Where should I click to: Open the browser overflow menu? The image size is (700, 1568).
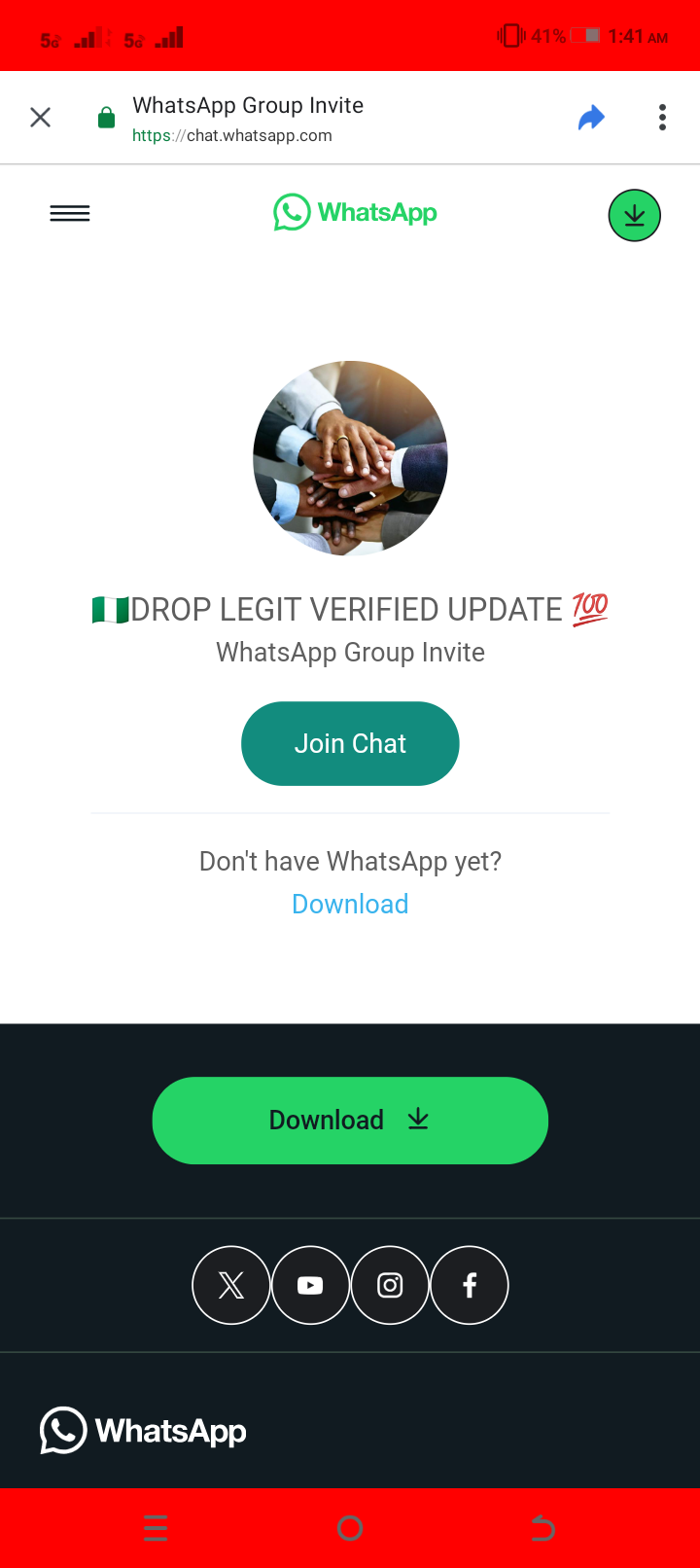click(x=662, y=118)
